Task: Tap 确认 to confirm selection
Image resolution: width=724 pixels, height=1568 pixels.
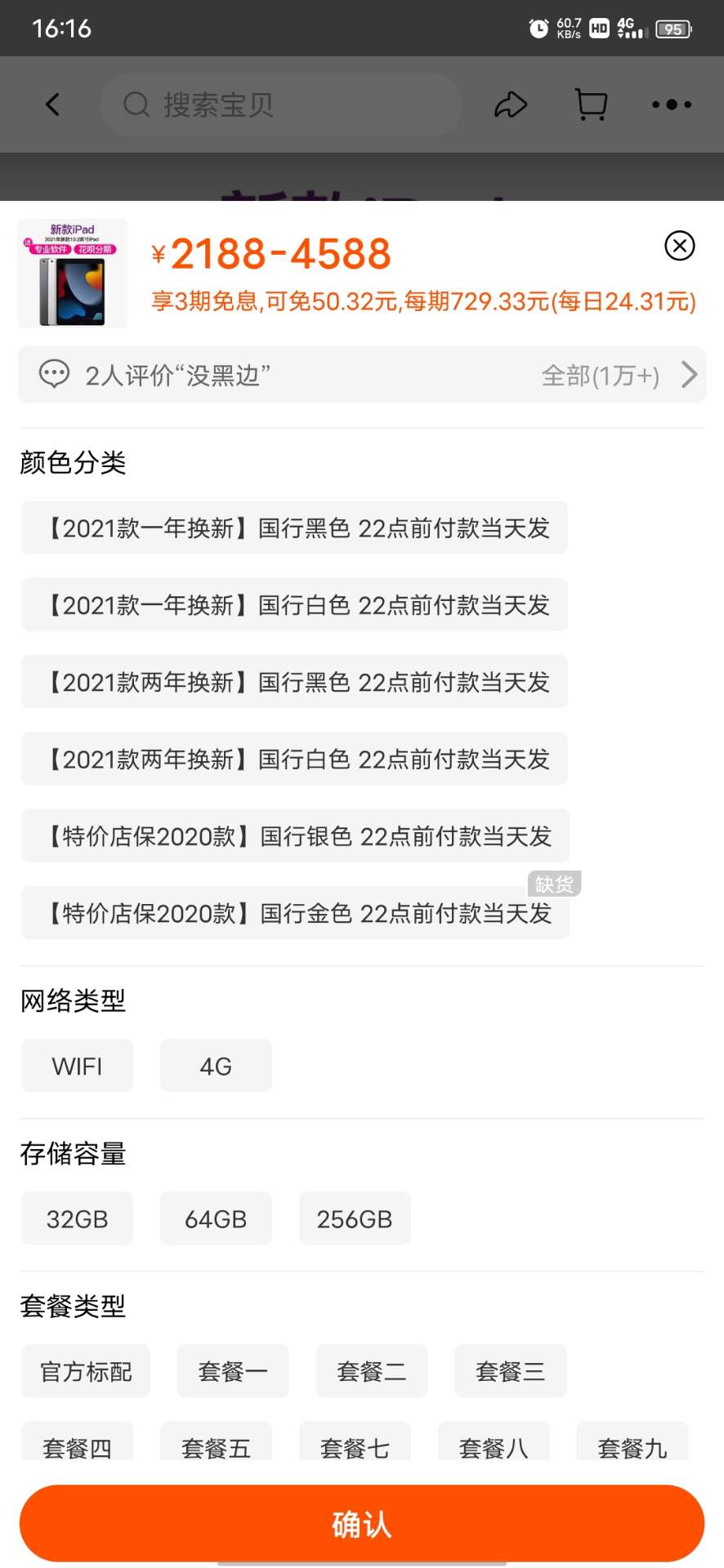Action: pos(362,1523)
